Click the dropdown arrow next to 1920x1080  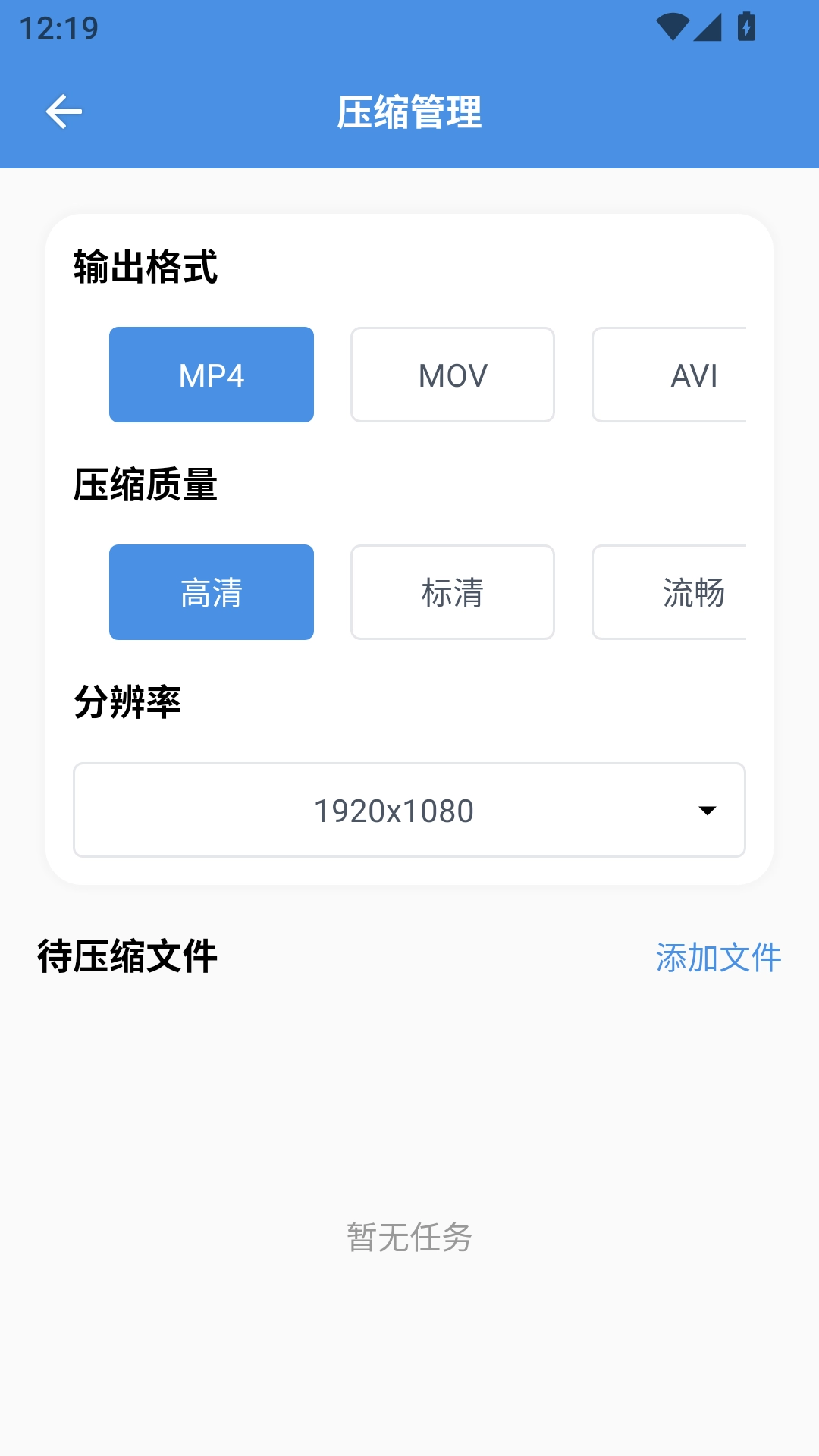(x=707, y=811)
